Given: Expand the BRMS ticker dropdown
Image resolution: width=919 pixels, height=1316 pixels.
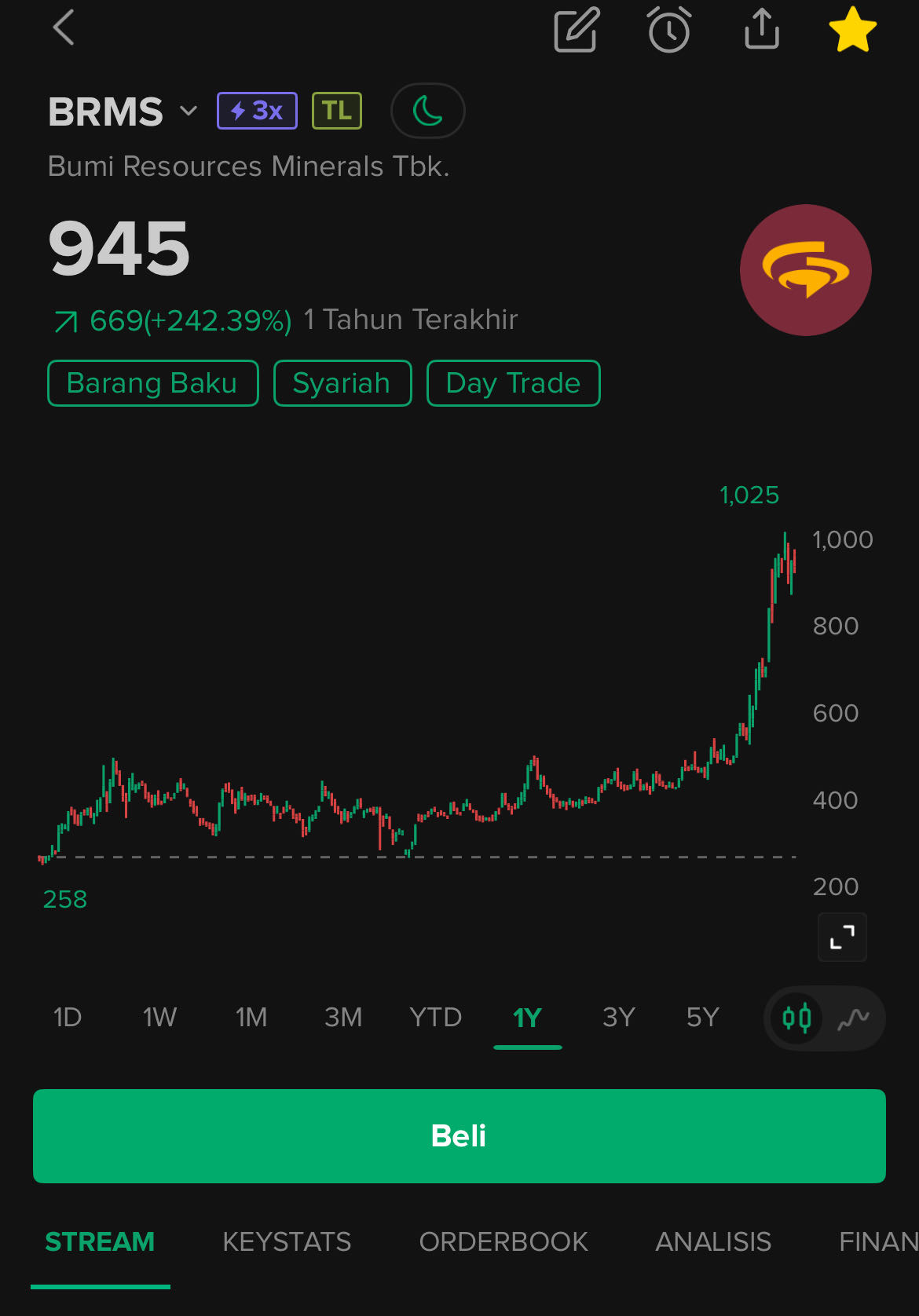Looking at the screenshot, I should (189, 111).
